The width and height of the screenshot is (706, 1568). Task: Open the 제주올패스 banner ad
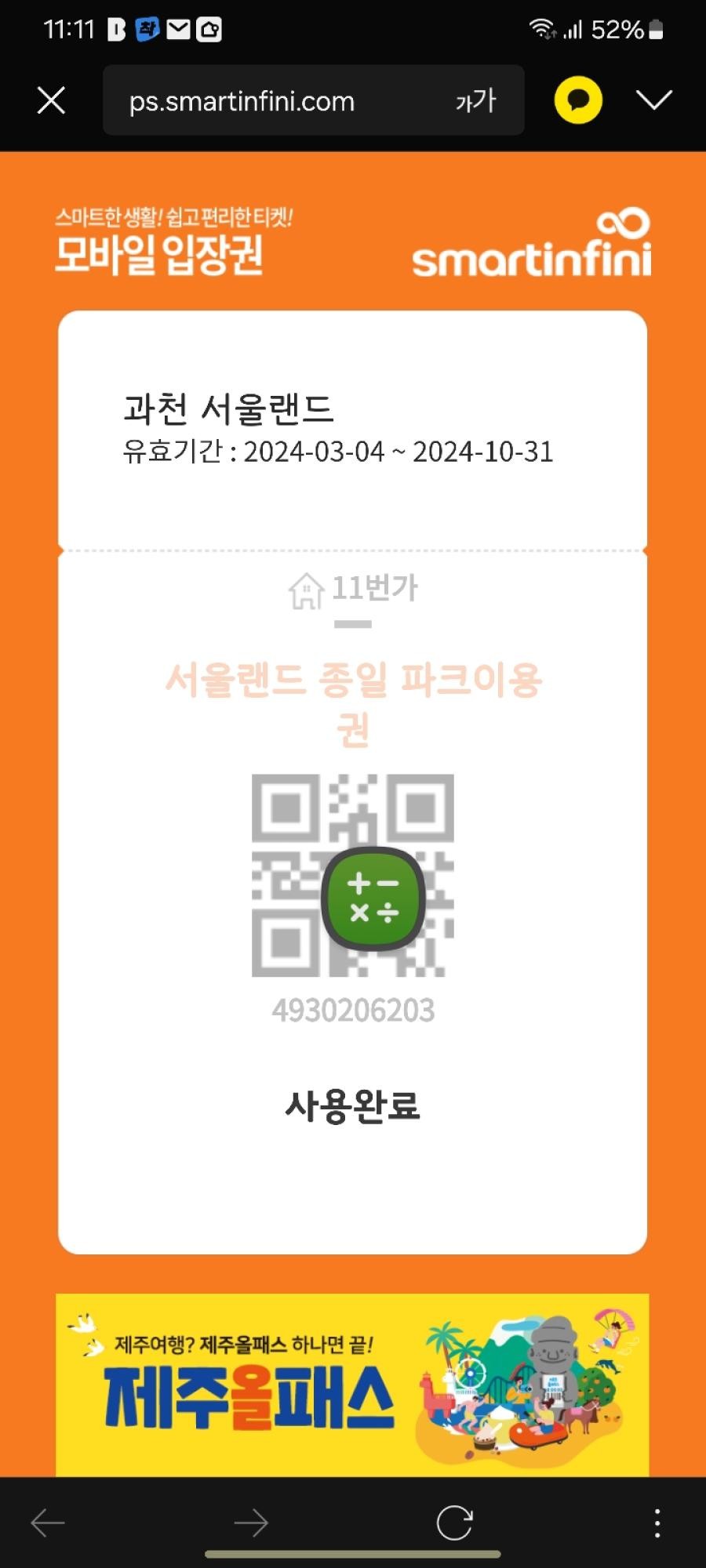pos(352,1385)
